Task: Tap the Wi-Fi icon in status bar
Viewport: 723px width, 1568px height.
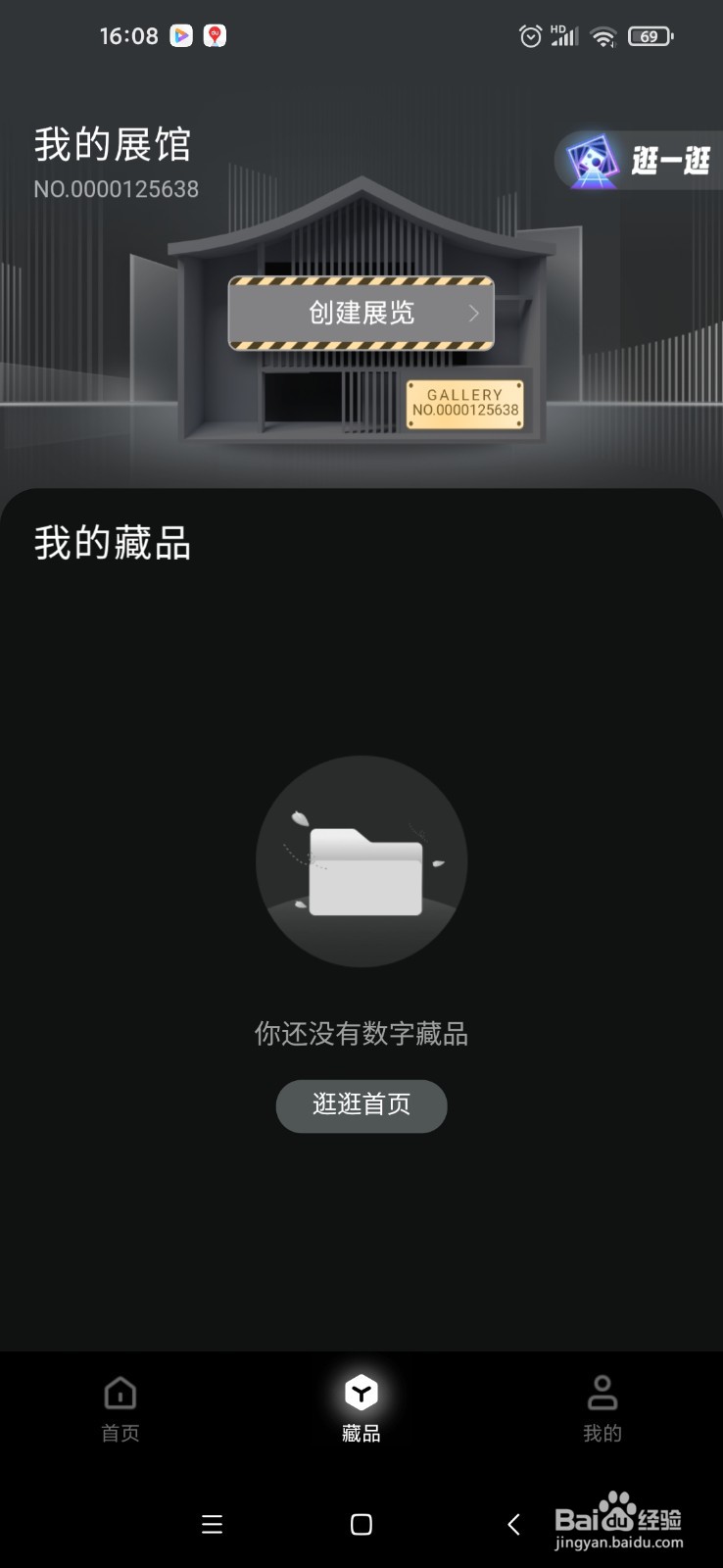Action: pyautogui.click(x=602, y=35)
